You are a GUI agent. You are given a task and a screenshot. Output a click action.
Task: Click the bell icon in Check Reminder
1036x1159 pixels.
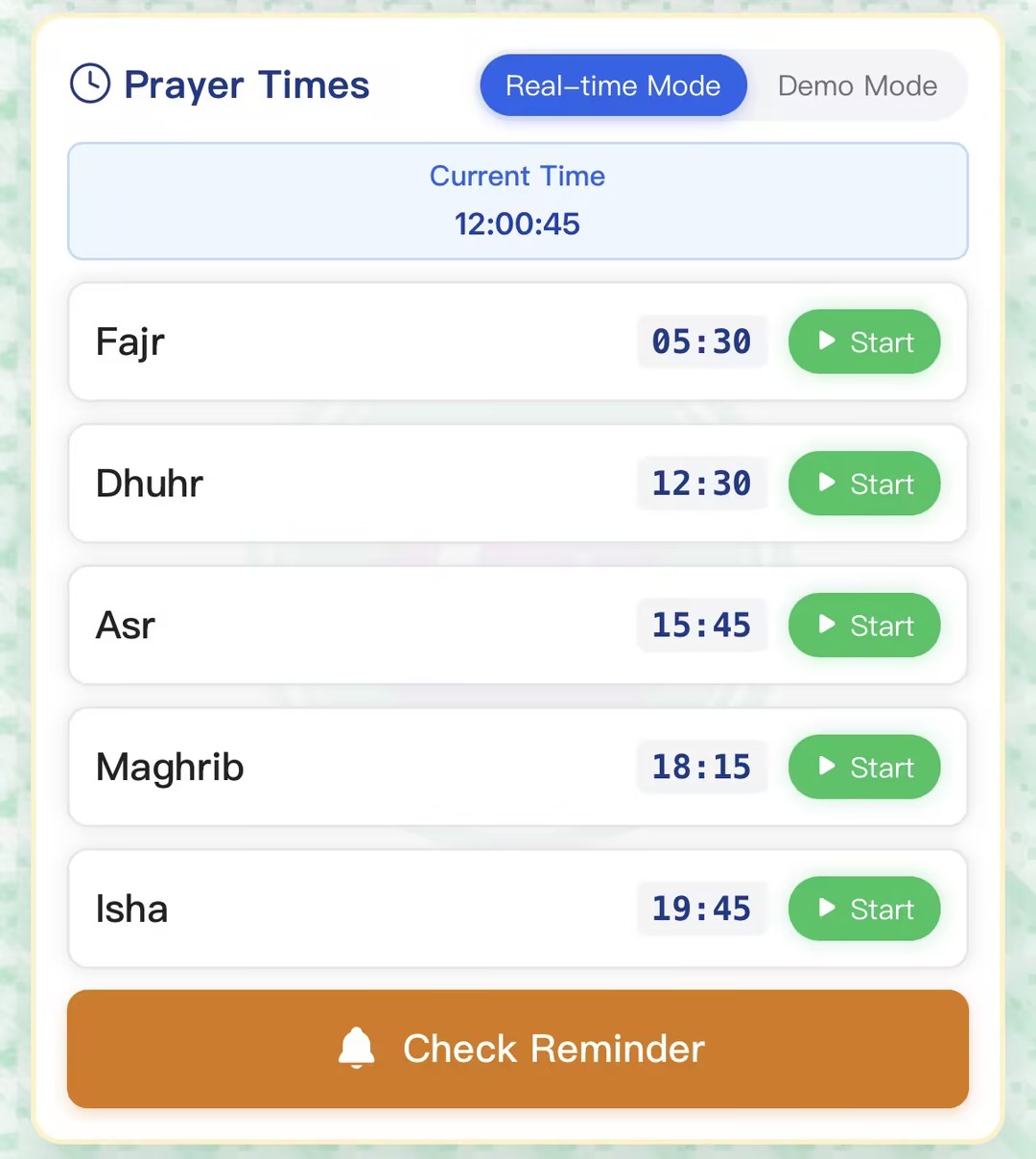point(357,1049)
